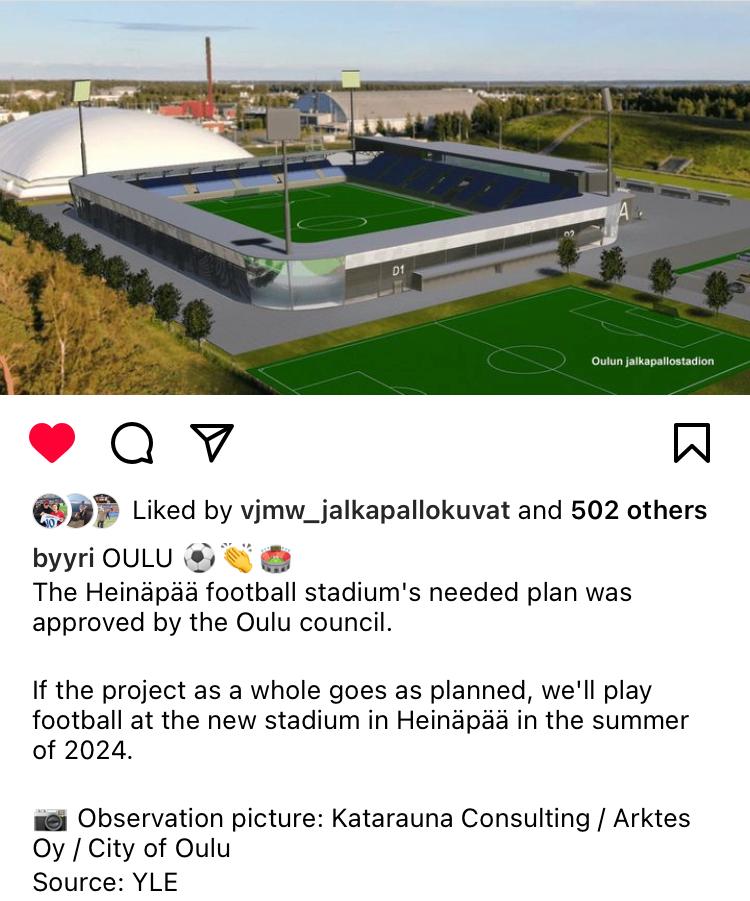This screenshot has width=750, height=901.
Task: Open vjmw_jalkapallokuvat's profile from the likes line
Action: (x=375, y=511)
